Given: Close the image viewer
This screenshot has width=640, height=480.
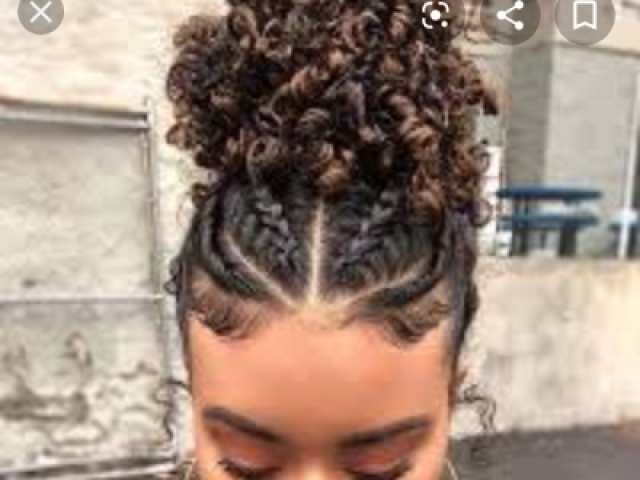Looking at the screenshot, I should click(40, 12).
